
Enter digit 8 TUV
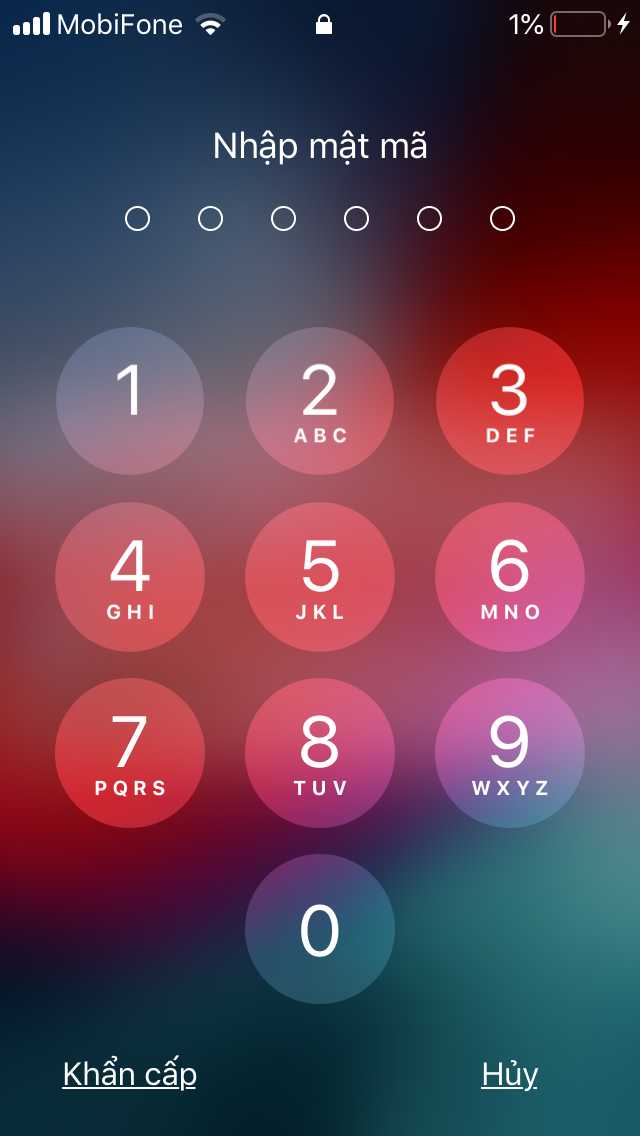(320, 753)
